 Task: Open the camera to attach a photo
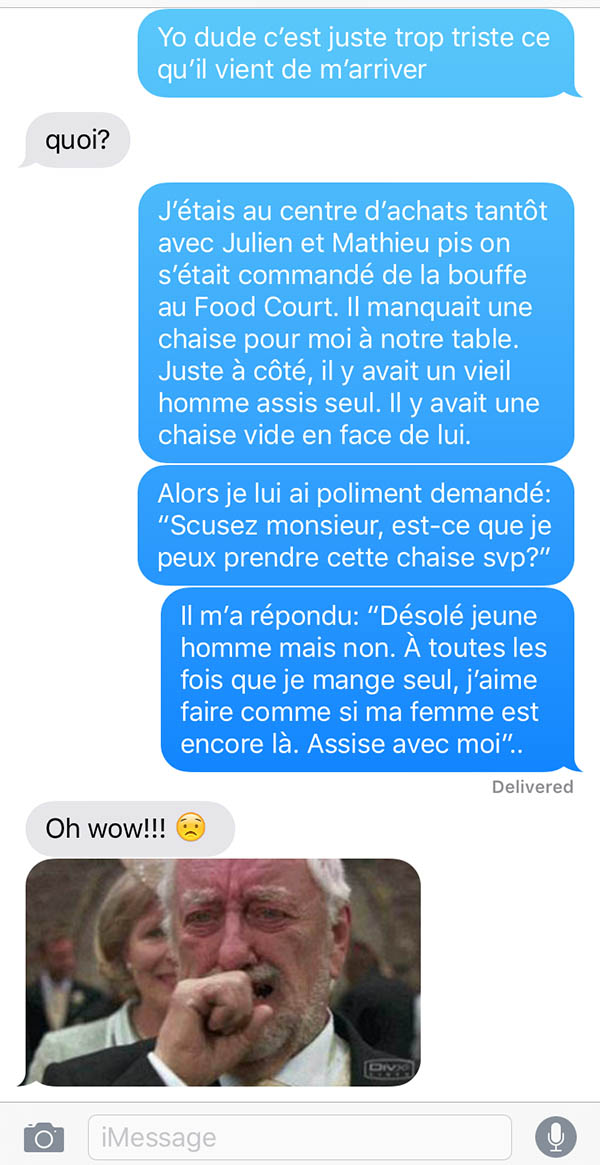pos(44,1137)
